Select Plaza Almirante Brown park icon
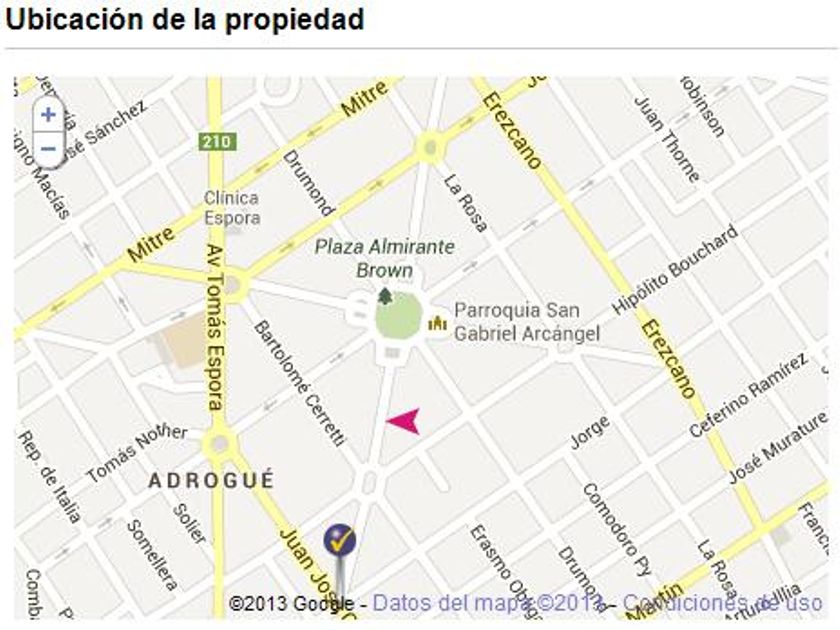Viewport: 840px width, 630px height. (x=385, y=295)
